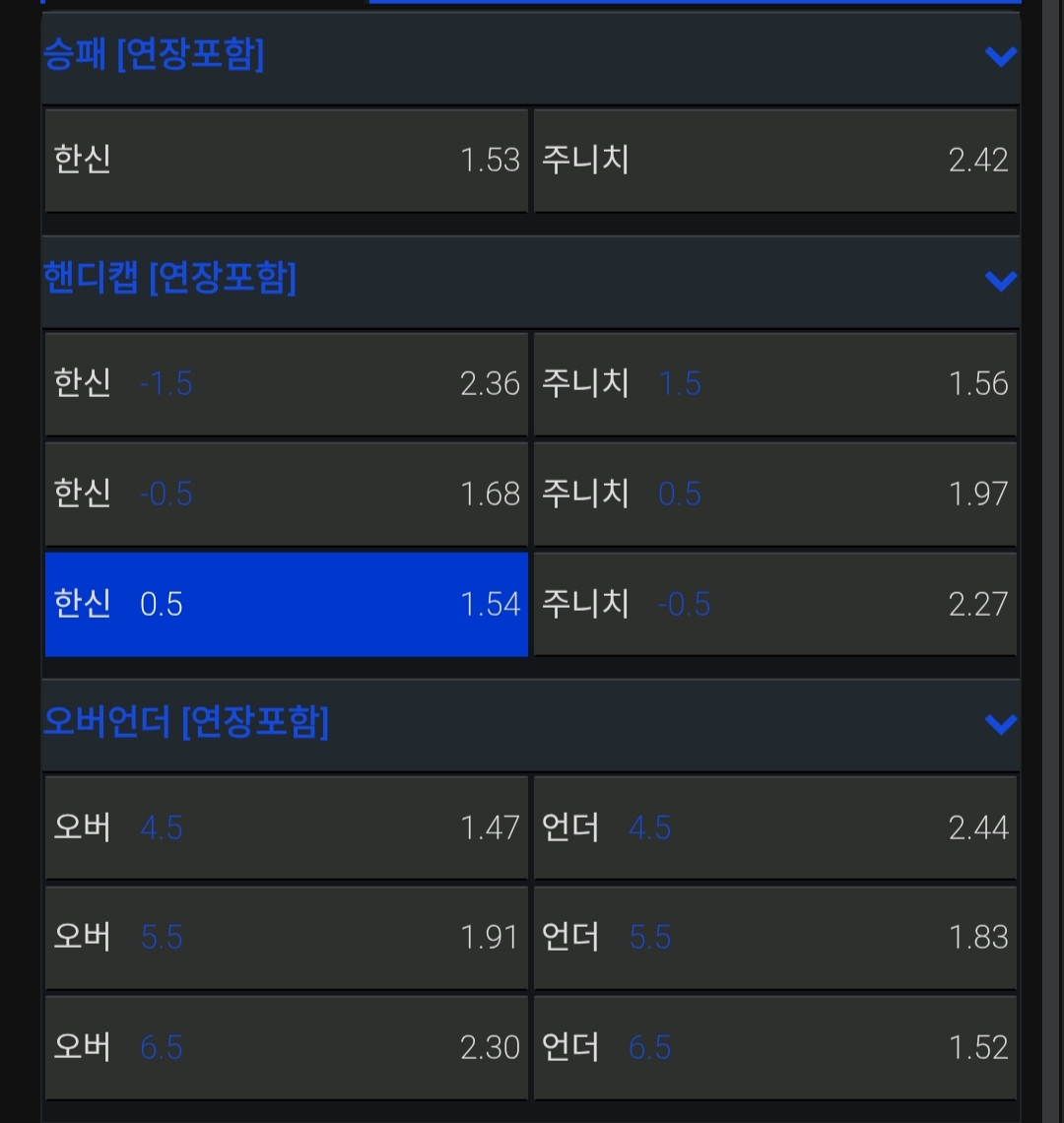Choose 주니치 0.5 handicap at 1.97
This screenshot has width=1064, height=1123.
coord(774,494)
